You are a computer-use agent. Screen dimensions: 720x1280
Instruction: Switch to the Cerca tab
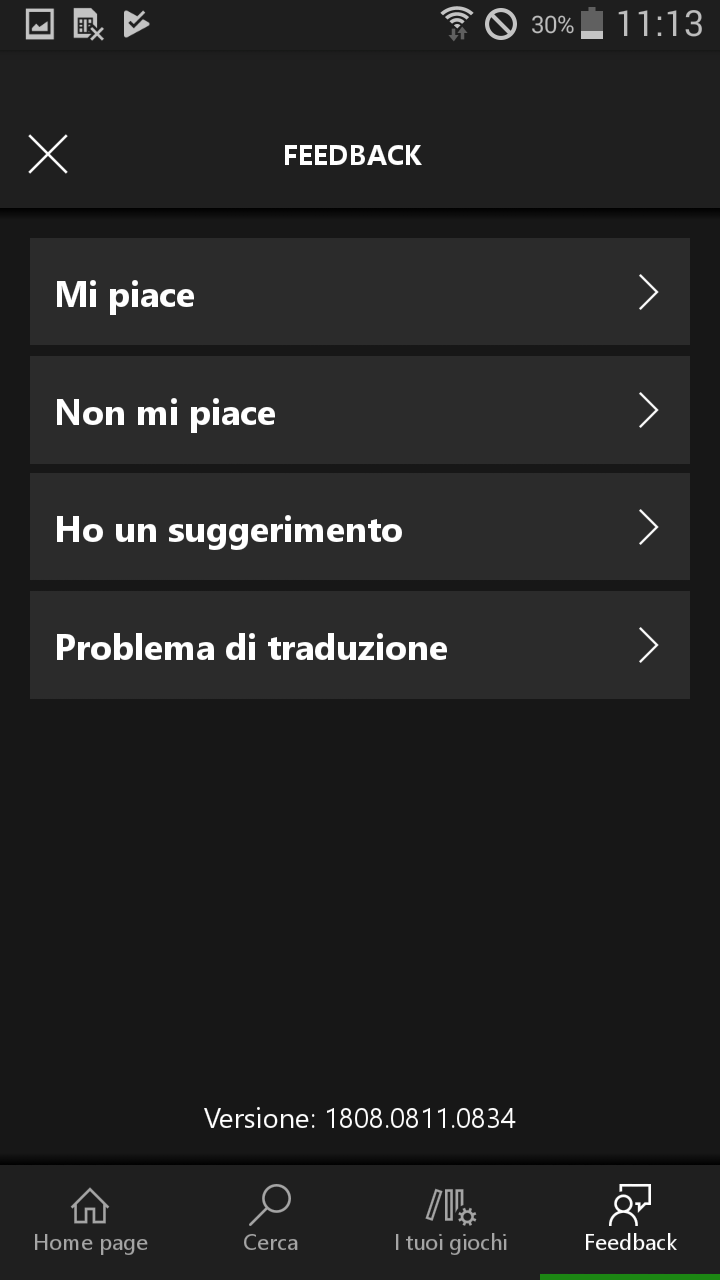click(270, 1221)
